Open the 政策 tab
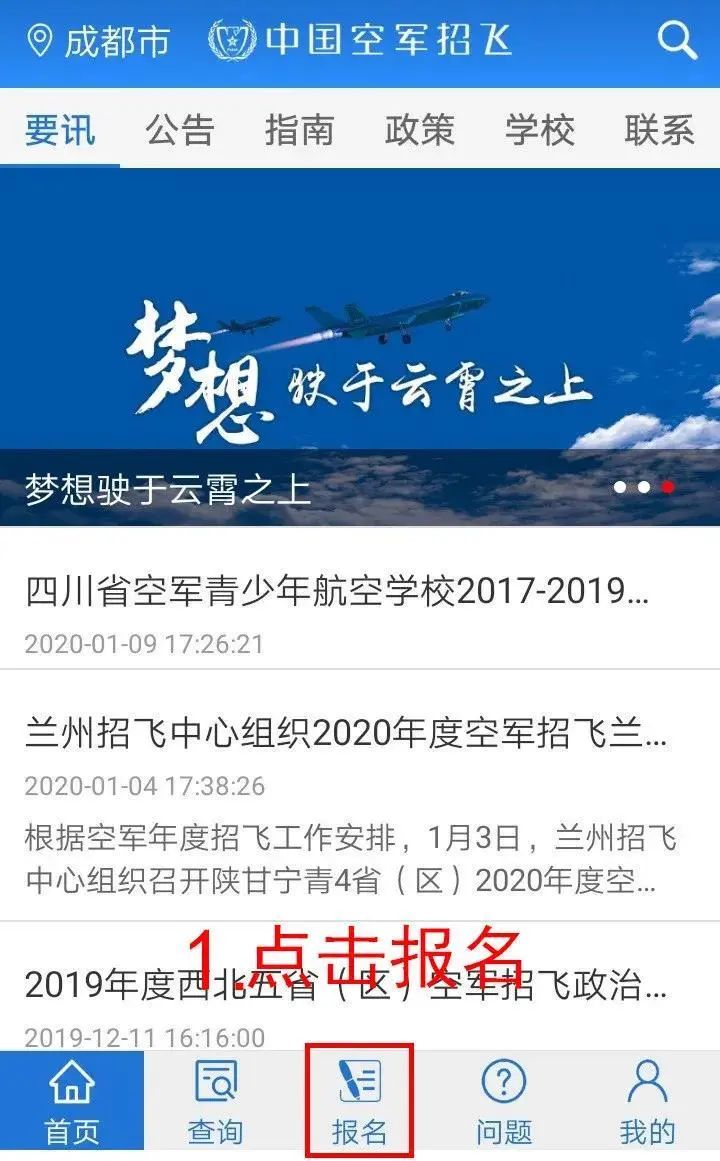This screenshot has height=1161, width=720. tap(419, 130)
